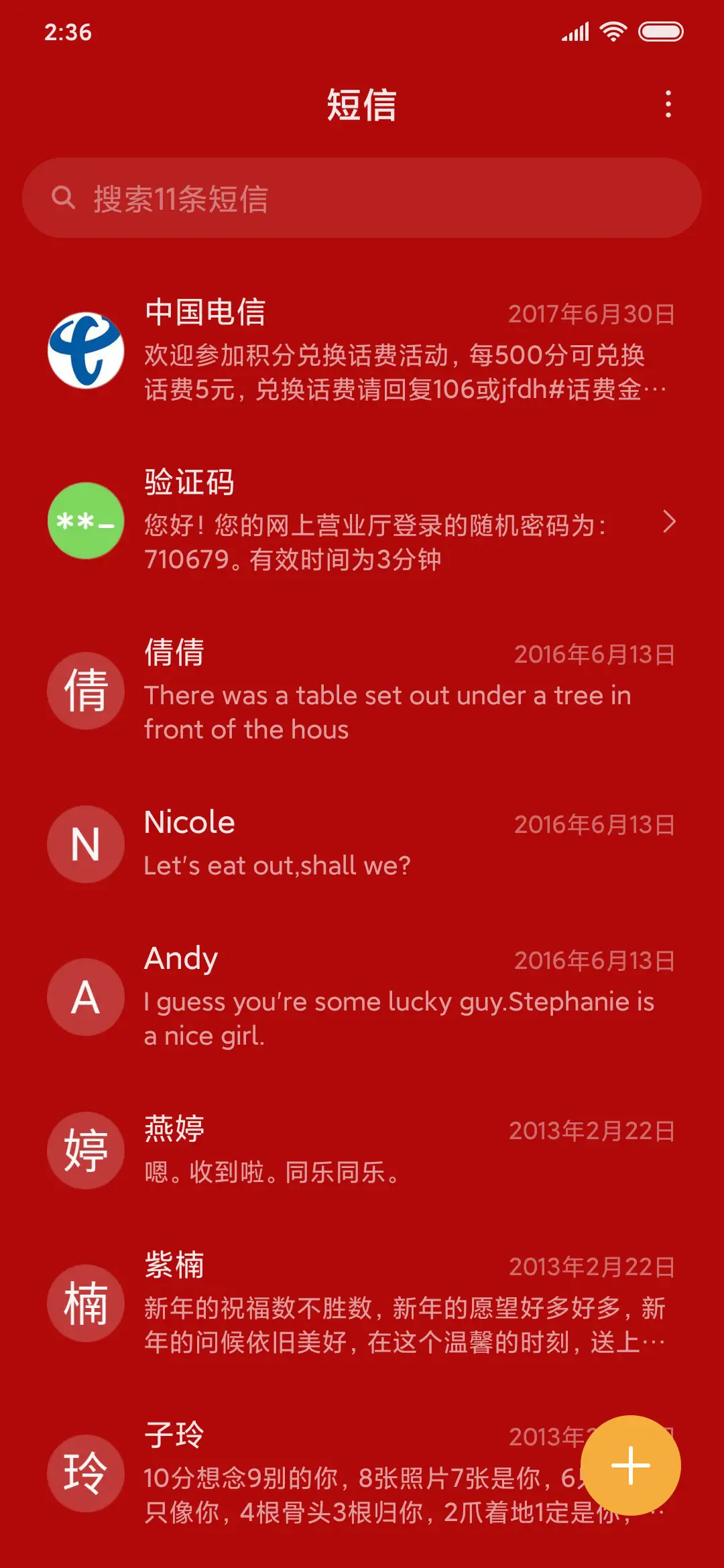Image resolution: width=724 pixels, height=1568 pixels.
Task: Tap the 2:36 clock display
Action: 69,32
